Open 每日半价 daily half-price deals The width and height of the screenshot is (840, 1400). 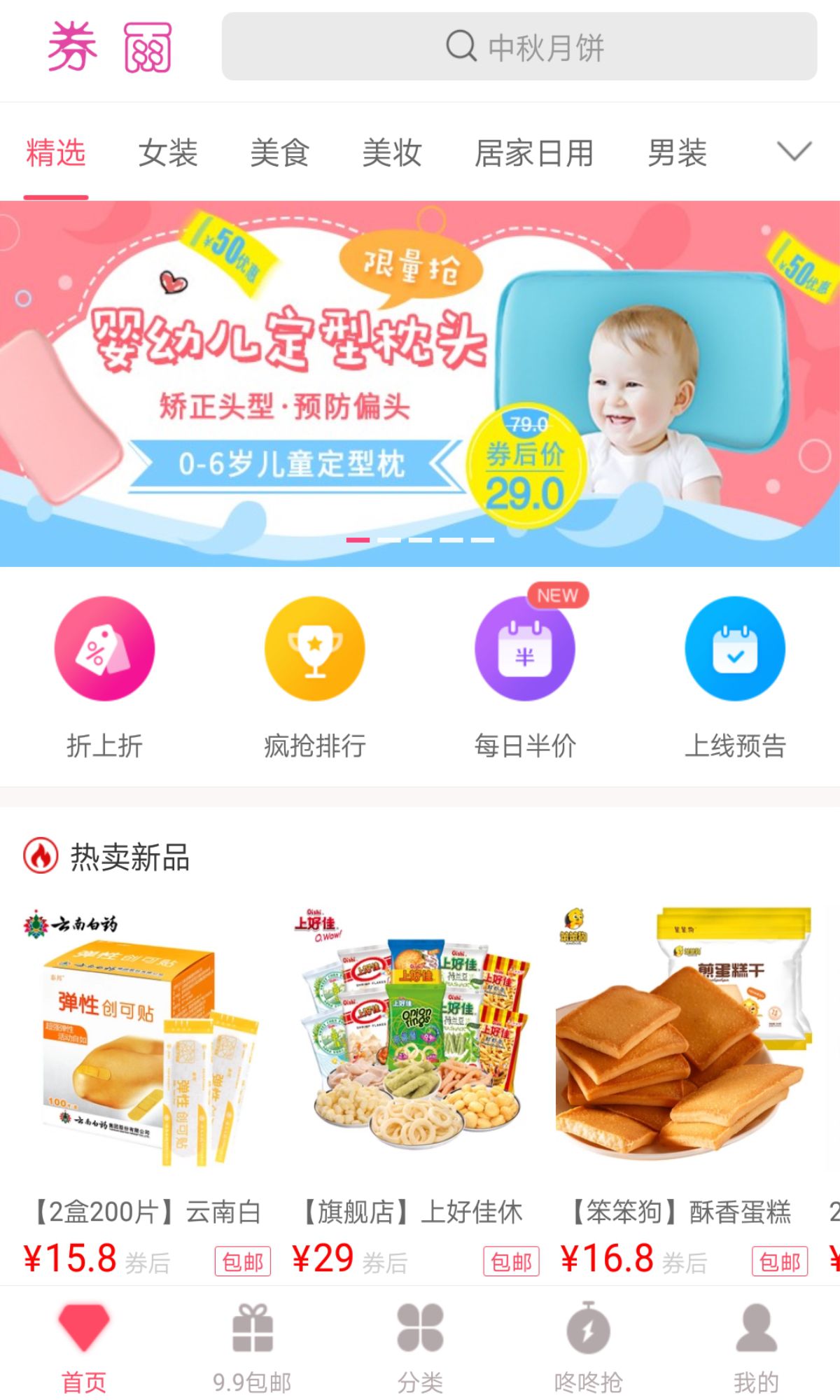coord(525,675)
